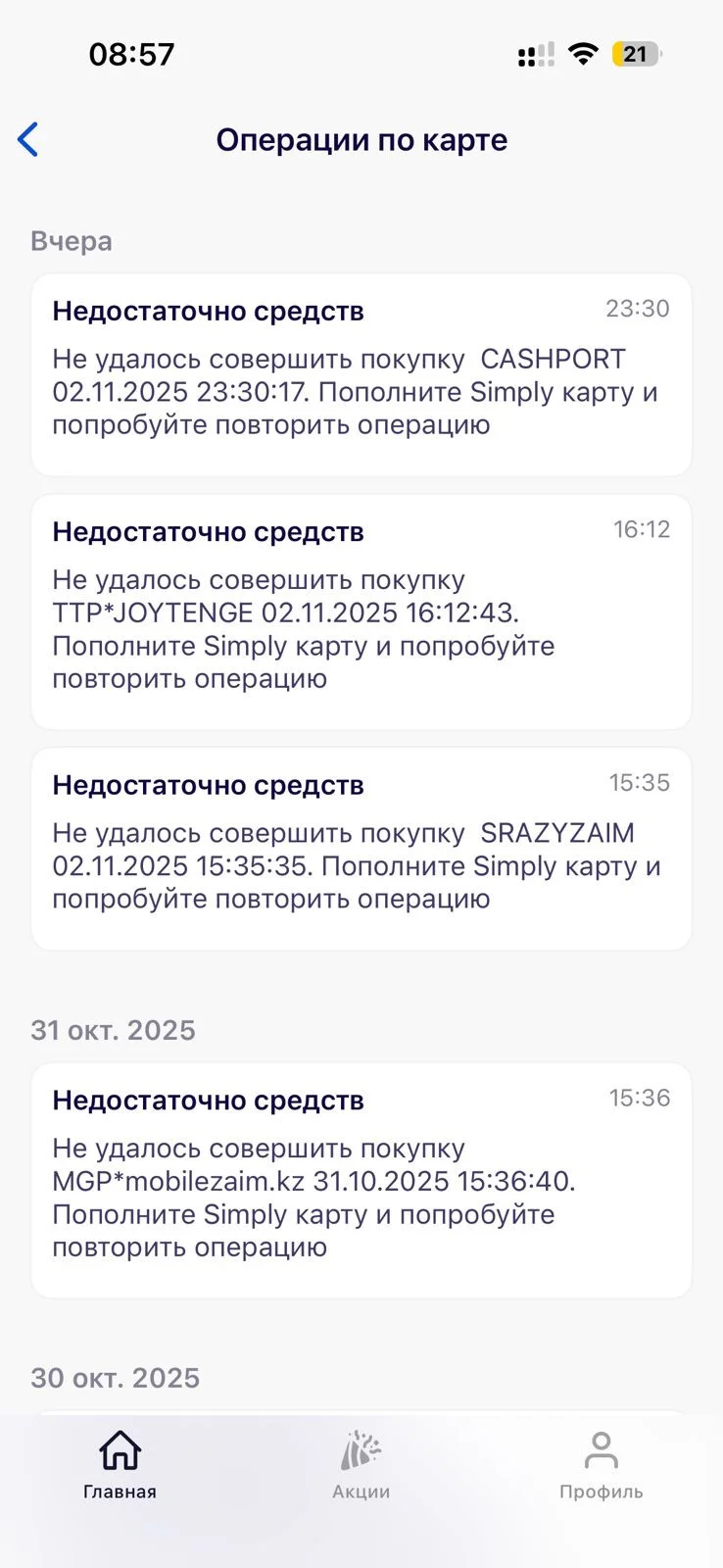Open the CASHPORT failed purchase notification
723x1568 pixels.
[361, 375]
